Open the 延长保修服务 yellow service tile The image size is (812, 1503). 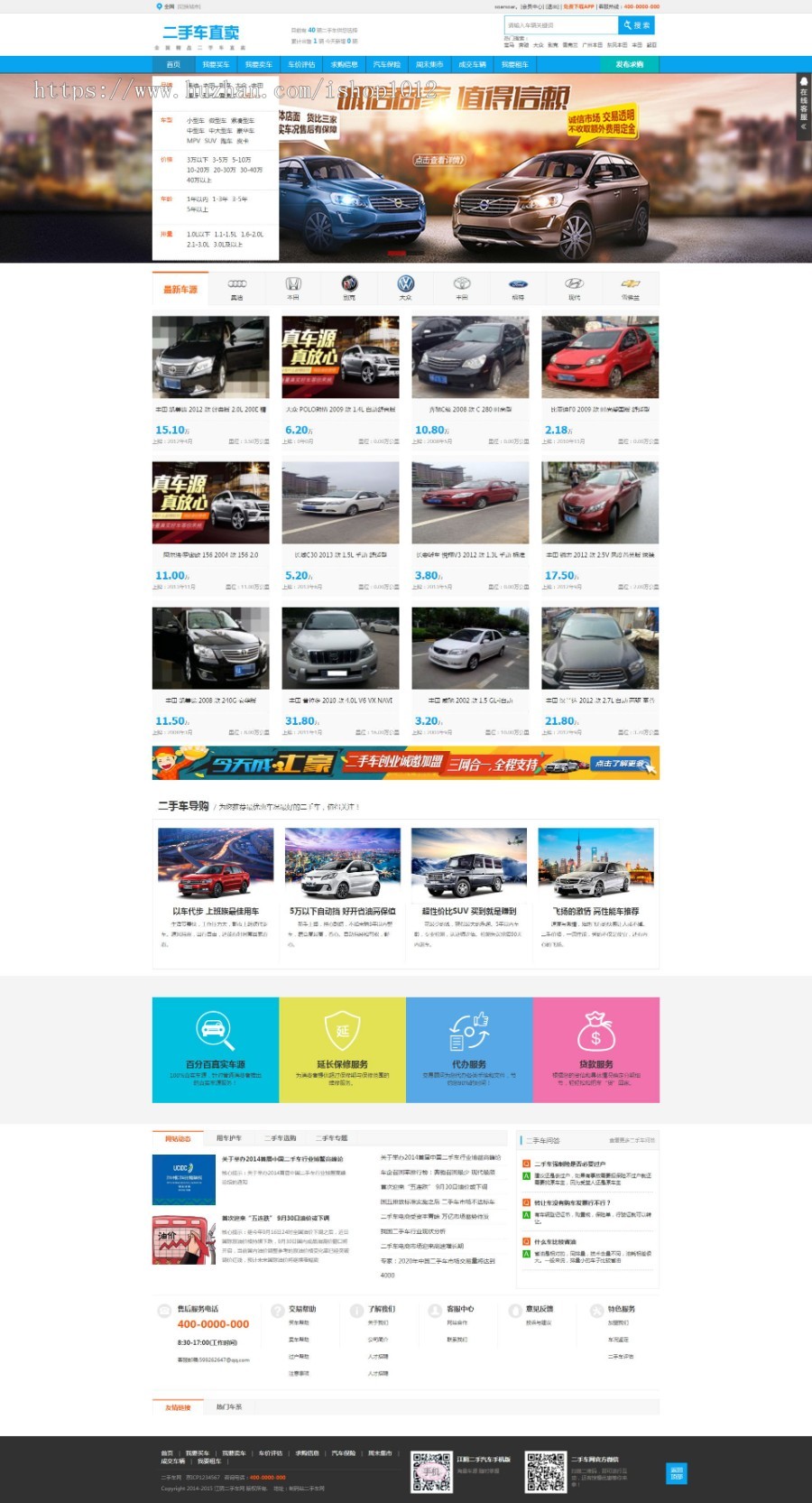point(342,1050)
